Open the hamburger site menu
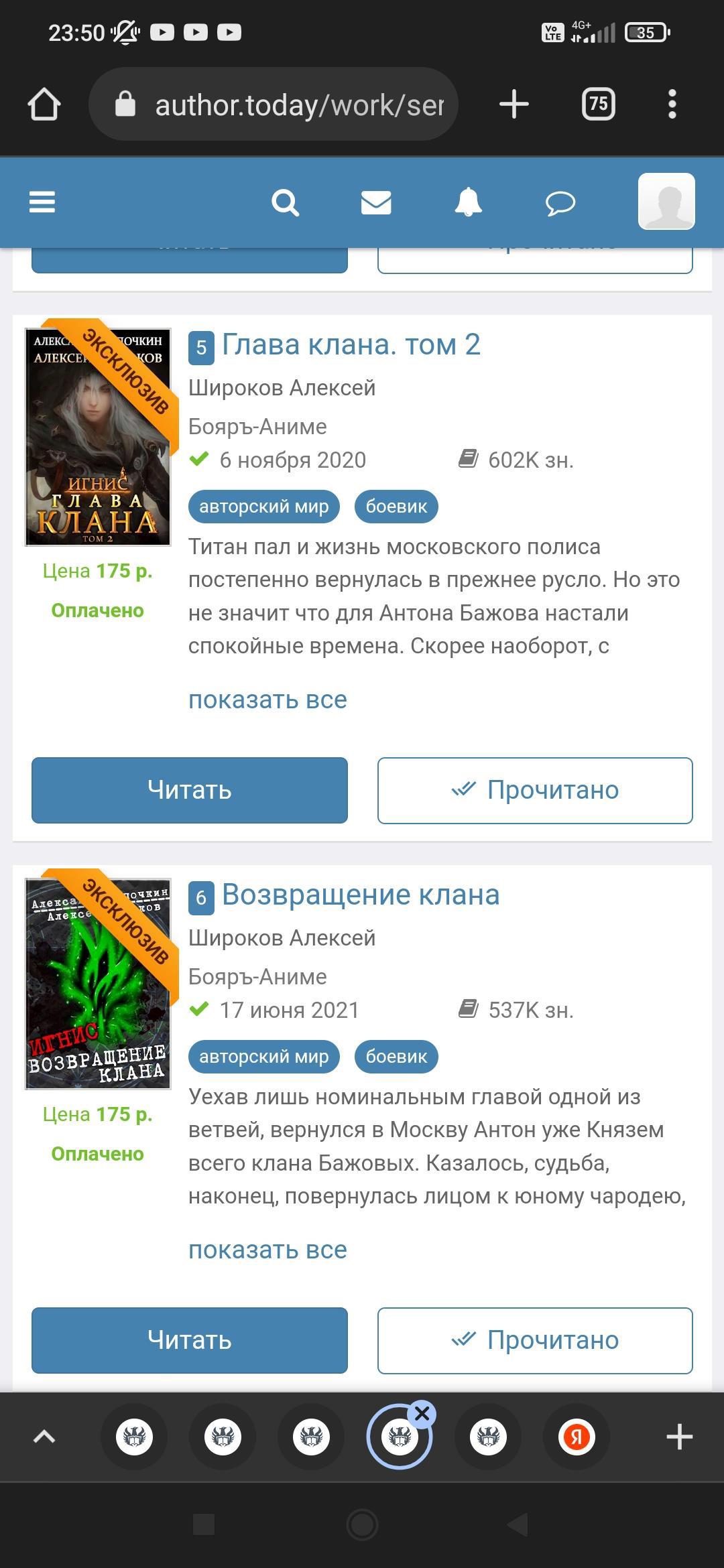Image resolution: width=724 pixels, height=1568 pixels. (42, 202)
